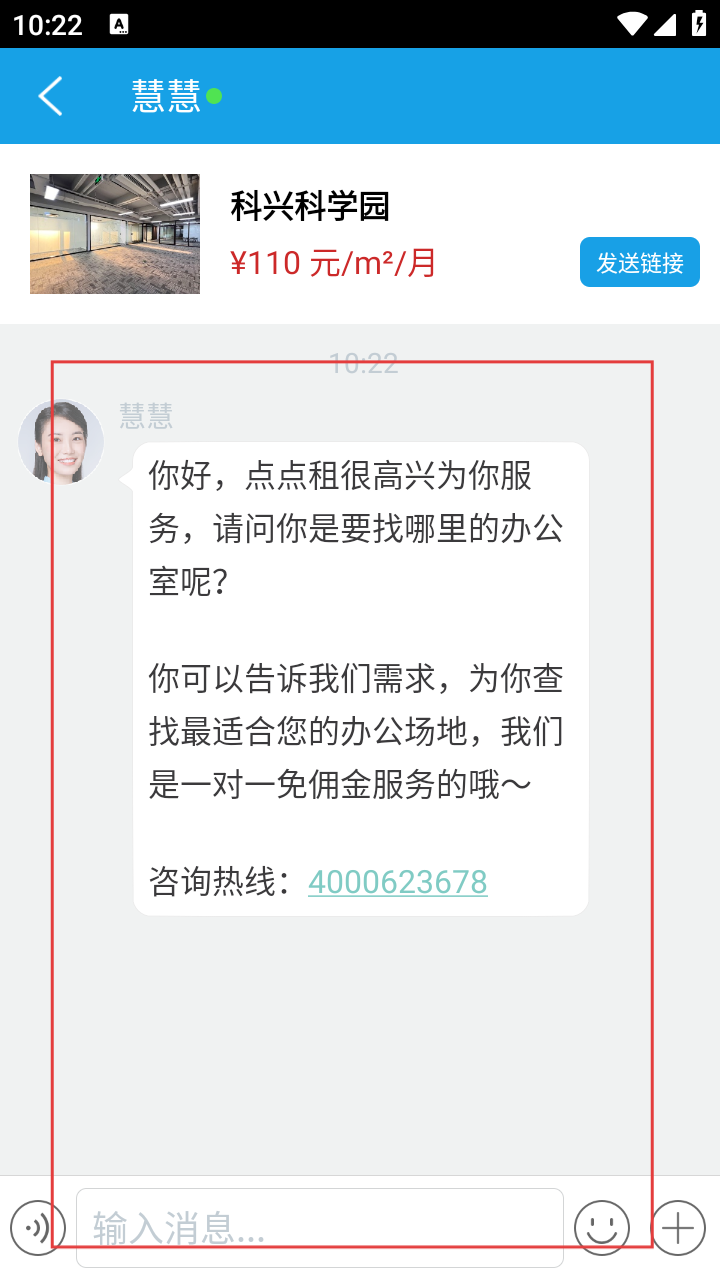
Task: Open the plus attachment menu
Action: 678,1227
